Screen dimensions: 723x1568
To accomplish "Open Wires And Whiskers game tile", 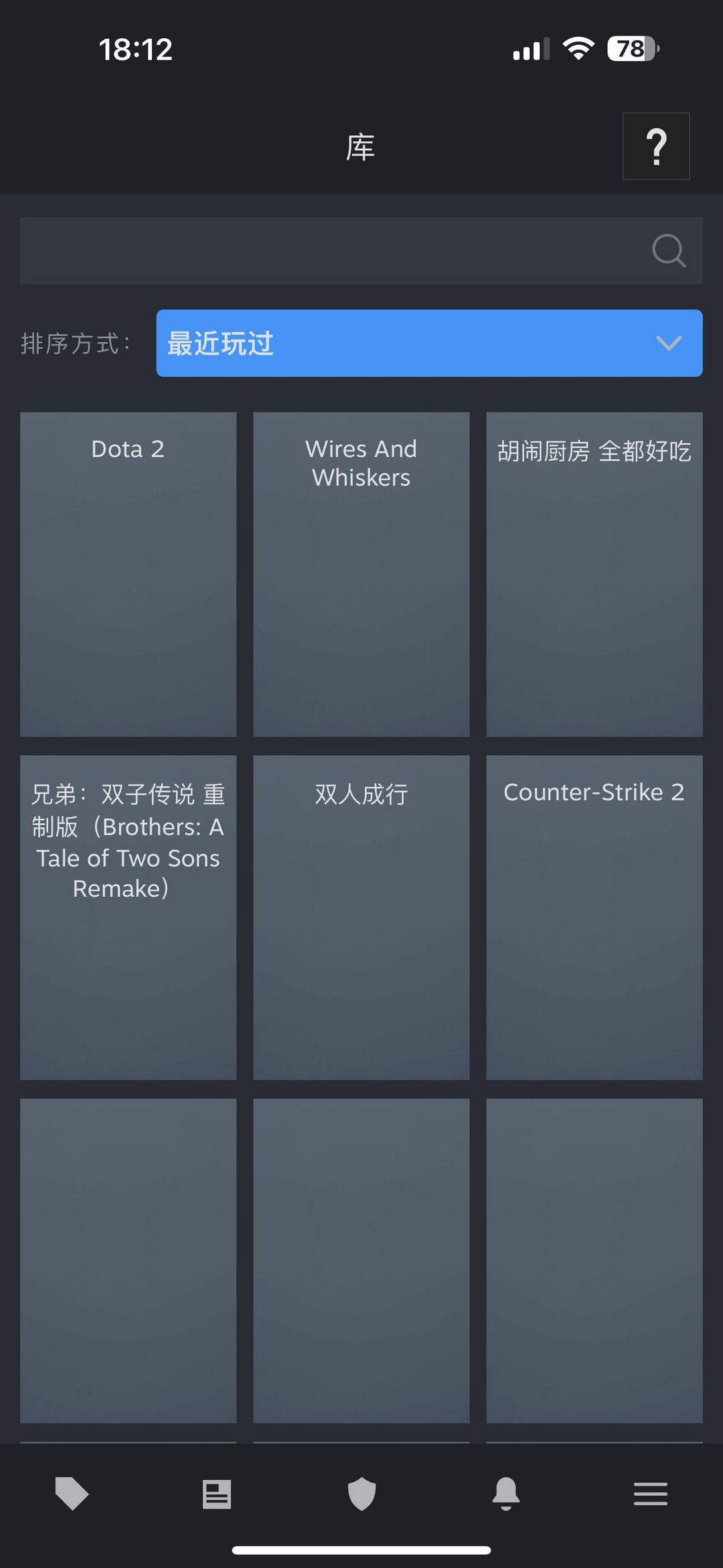I will (x=361, y=574).
